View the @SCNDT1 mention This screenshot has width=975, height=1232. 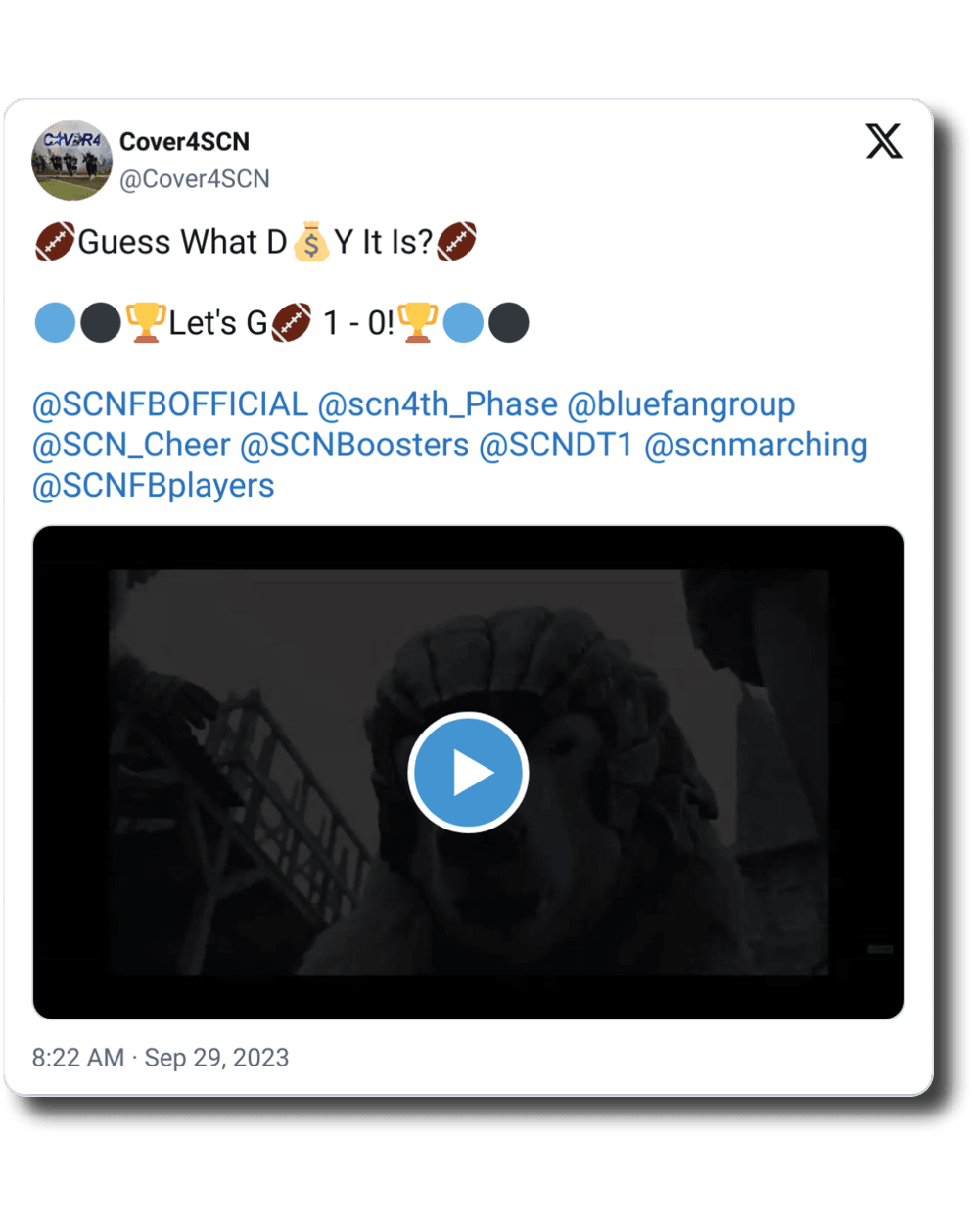556,446
